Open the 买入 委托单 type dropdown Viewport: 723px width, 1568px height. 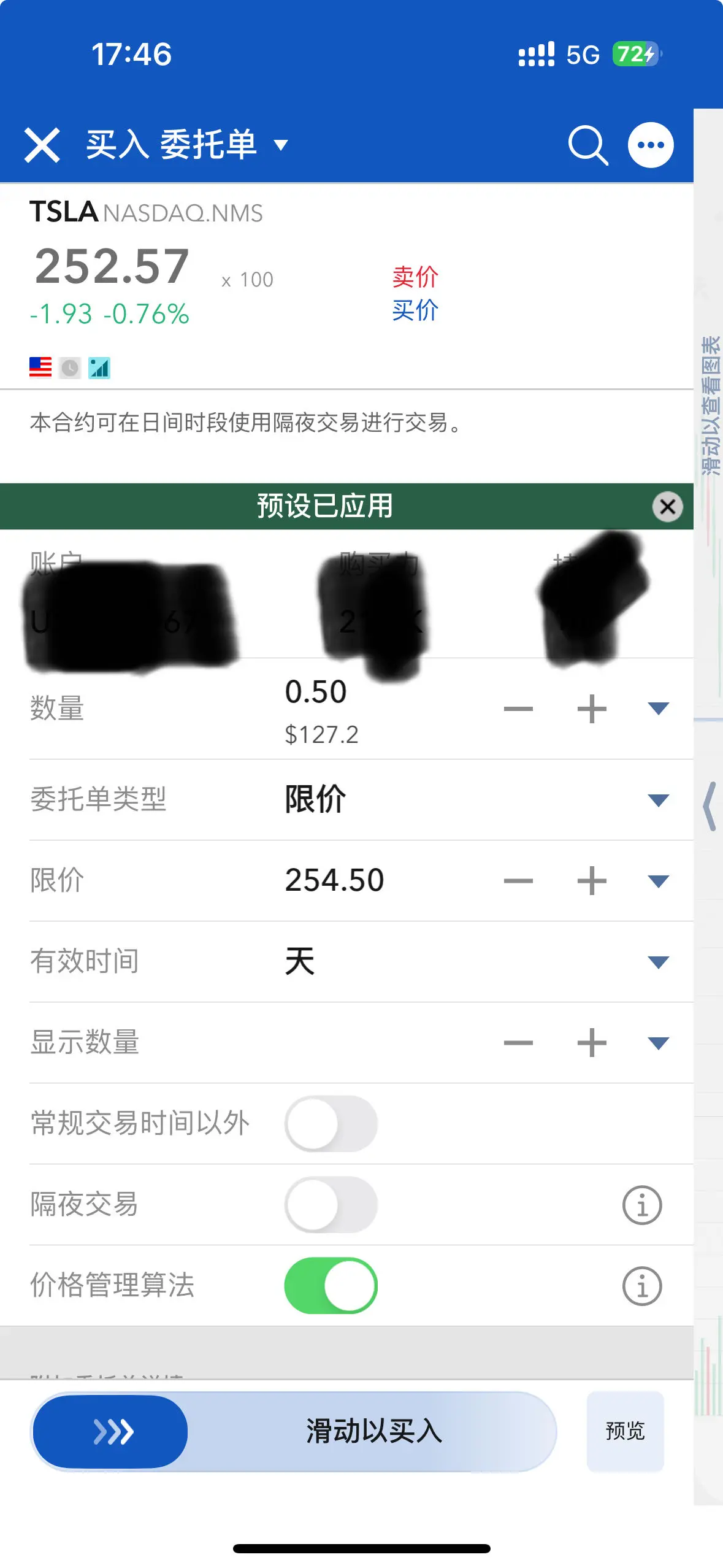point(186,145)
